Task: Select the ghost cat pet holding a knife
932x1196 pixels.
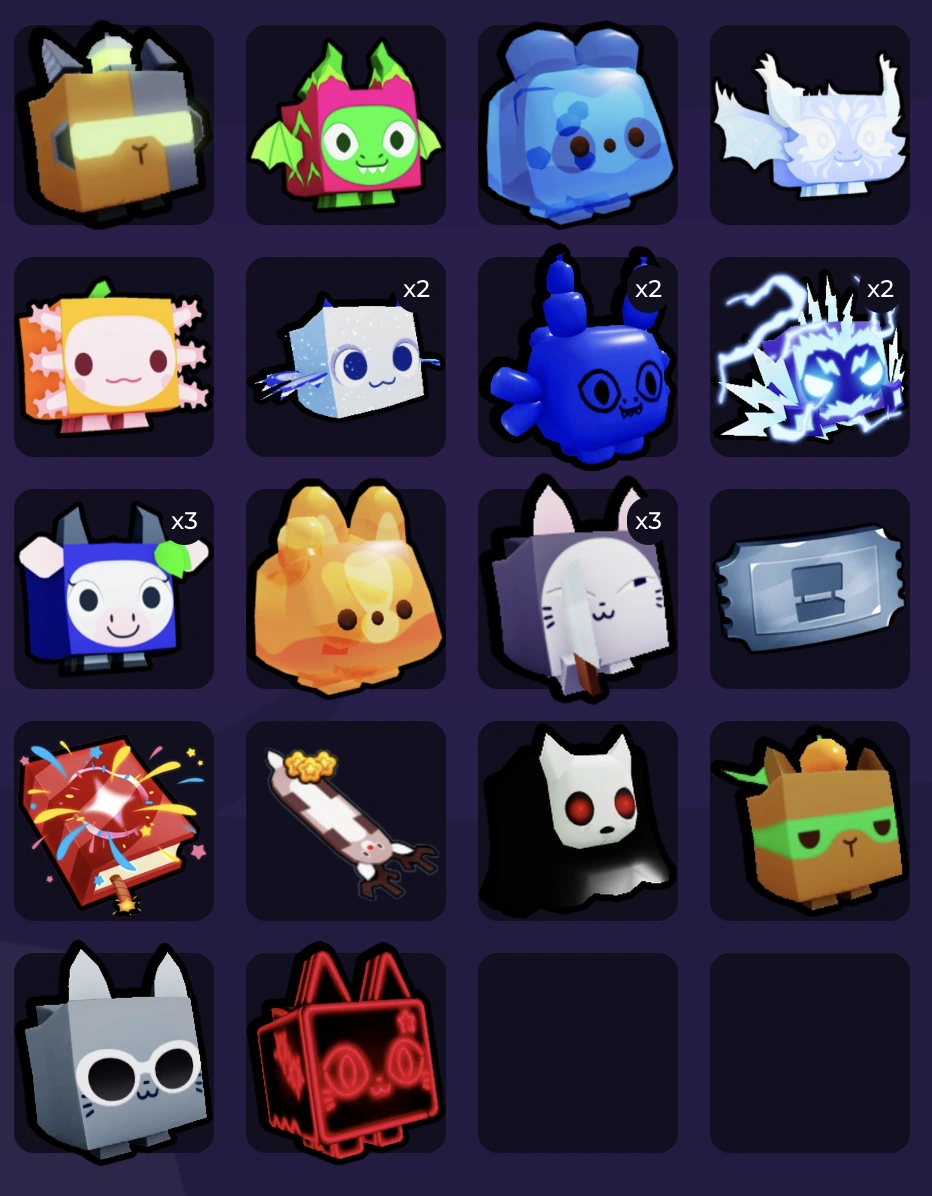Action: (x=578, y=589)
